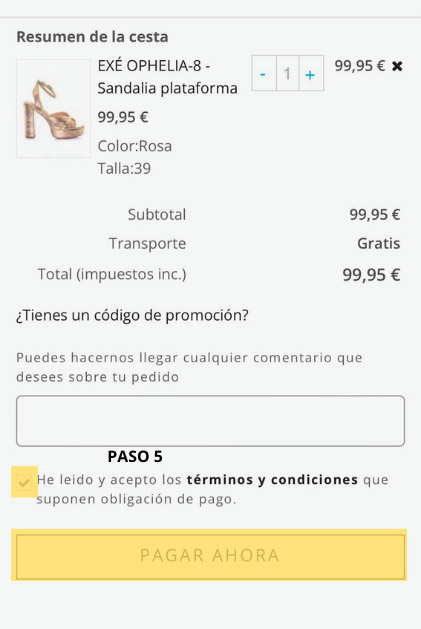
Task: Decrease quantity with the minus button
Action: point(264,73)
